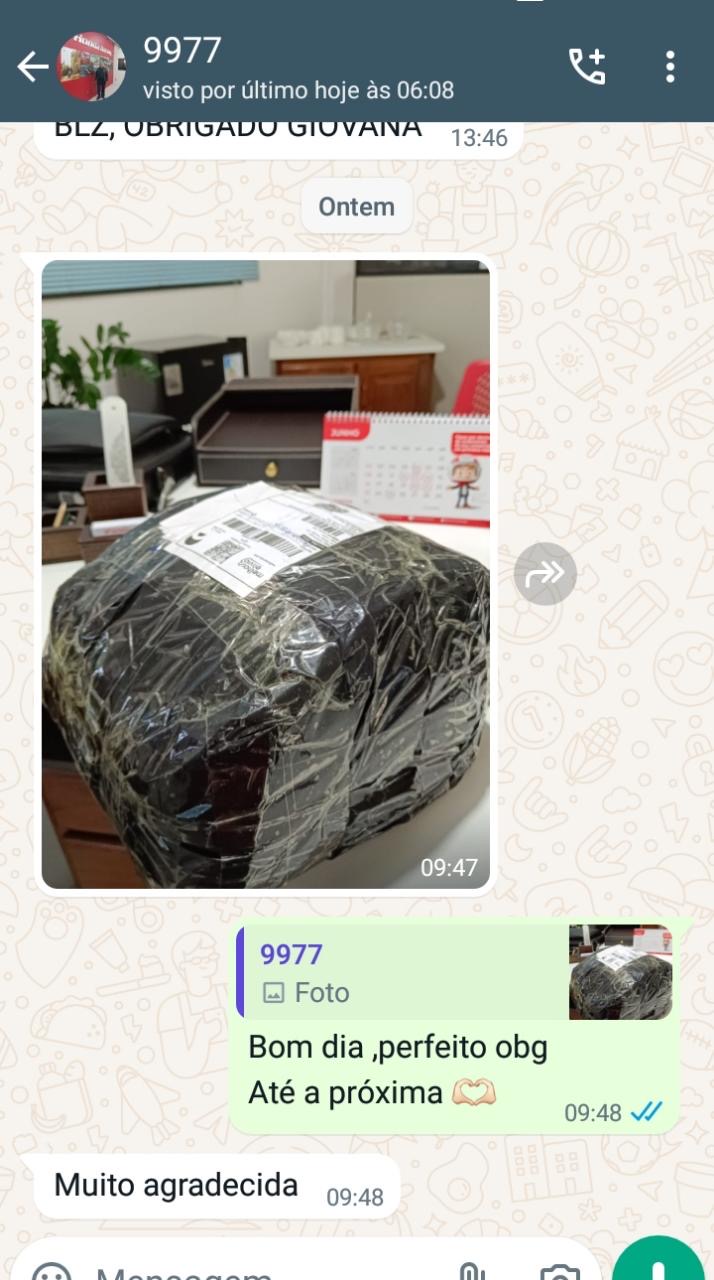The height and width of the screenshot is (1280, 714).
Task: Start a call with 9977
Action: 587,67
